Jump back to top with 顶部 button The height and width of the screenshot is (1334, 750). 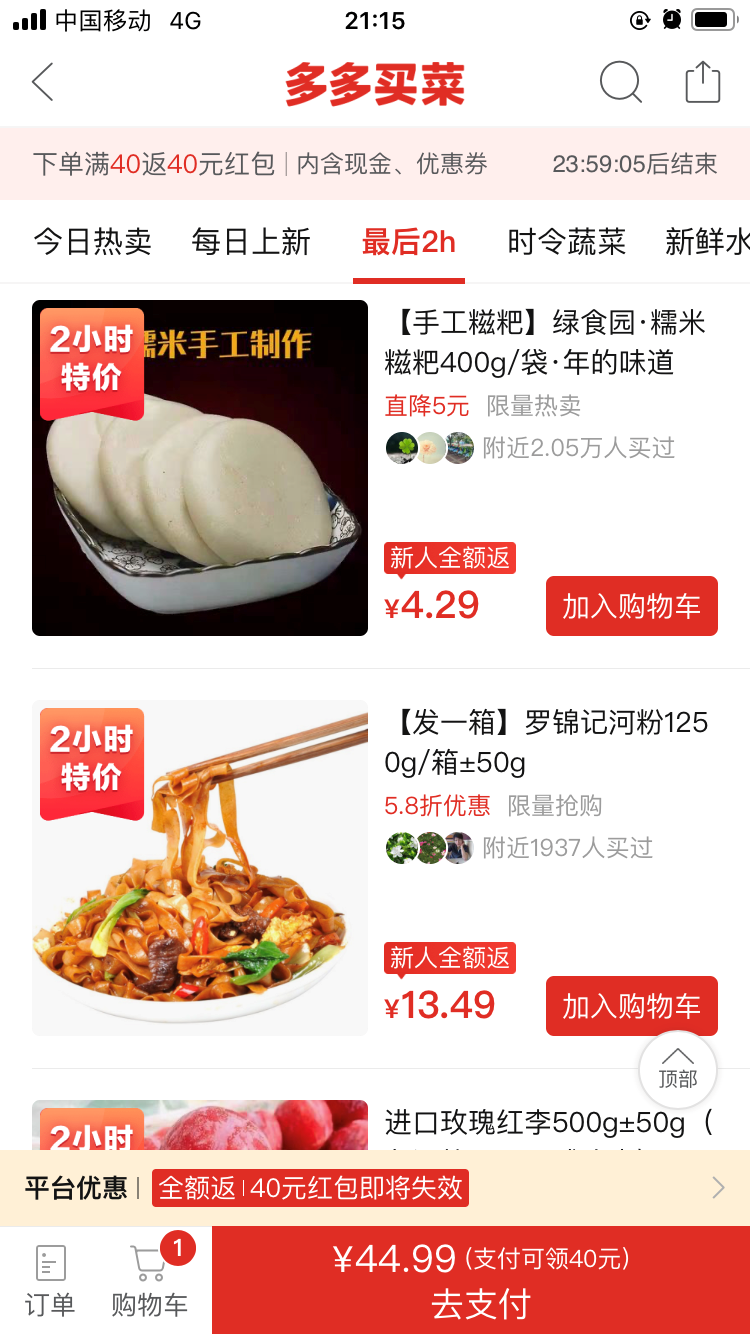point(678,1069)
